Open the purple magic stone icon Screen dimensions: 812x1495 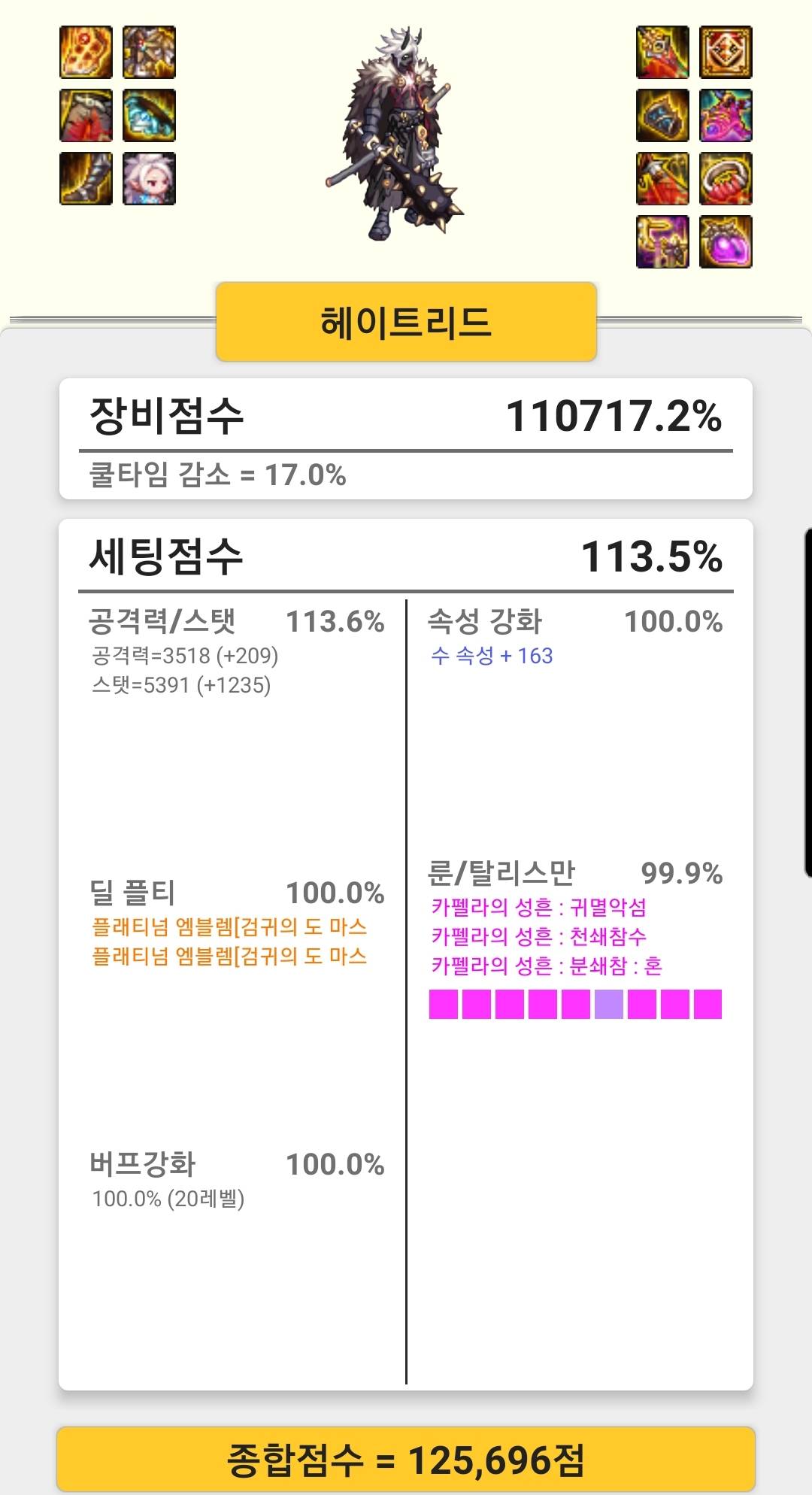coord(726,242)
